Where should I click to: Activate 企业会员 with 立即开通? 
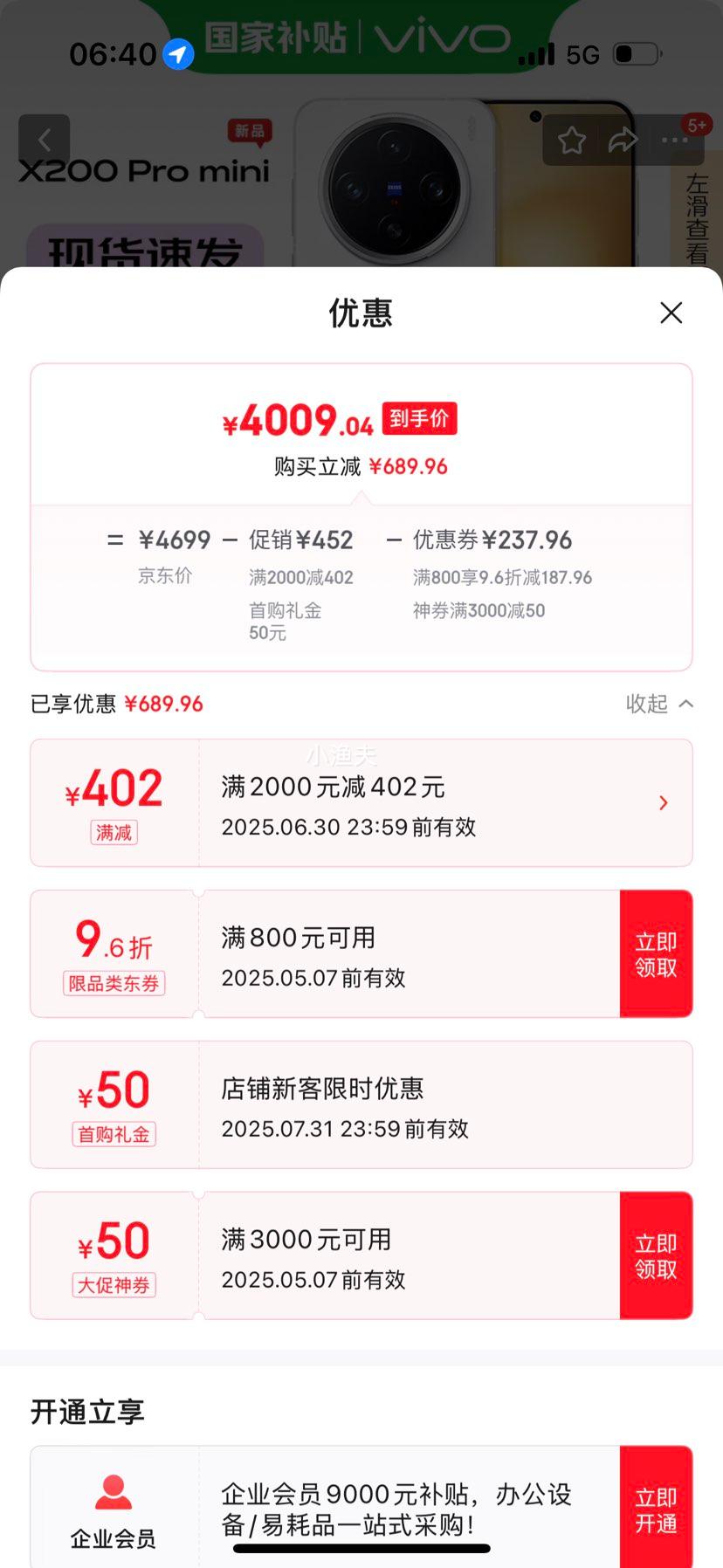tap(656, 1510)
